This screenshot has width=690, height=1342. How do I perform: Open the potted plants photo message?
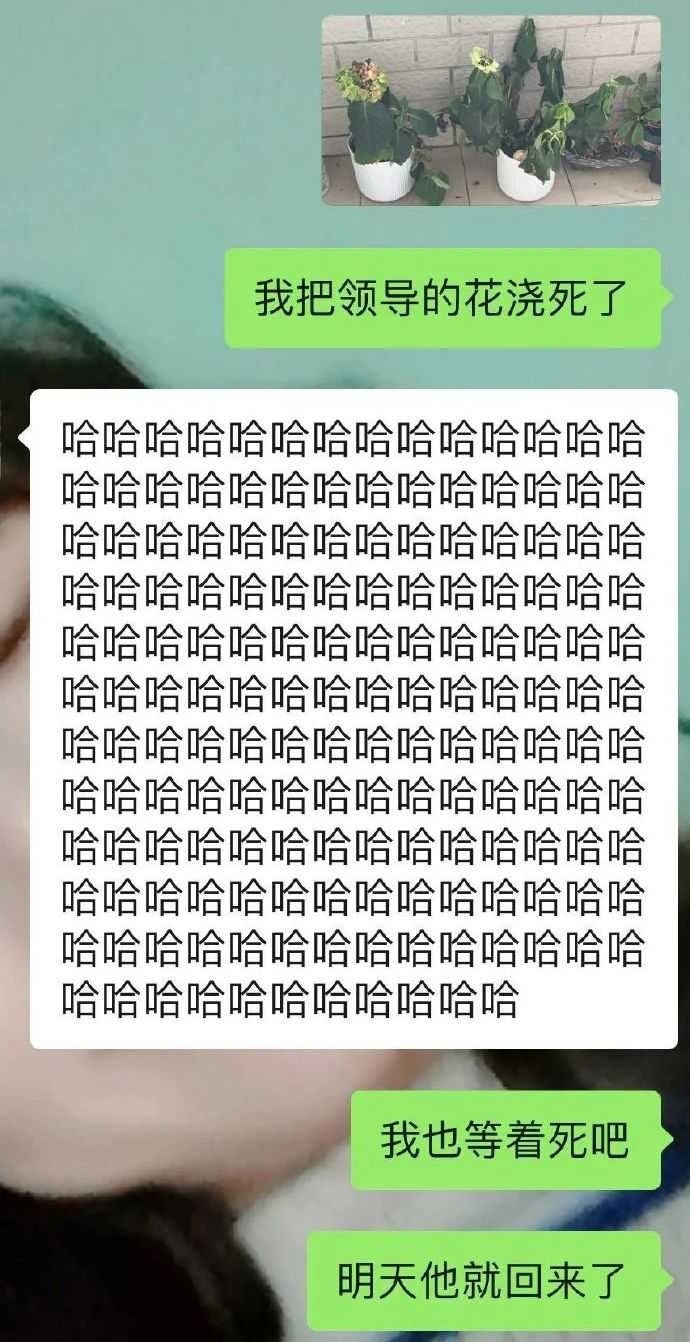[x=490, y=110]
